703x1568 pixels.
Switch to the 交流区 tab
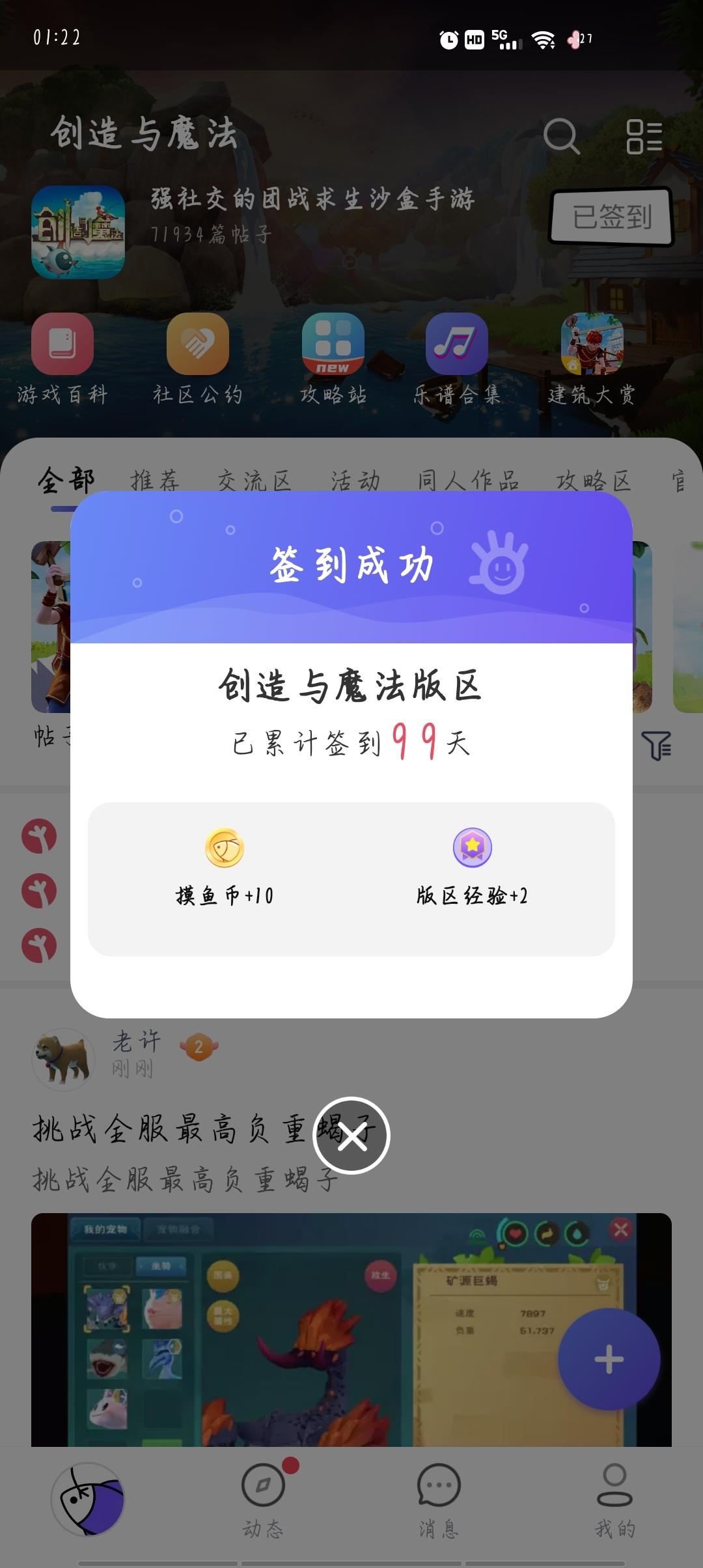coord(255,481)
